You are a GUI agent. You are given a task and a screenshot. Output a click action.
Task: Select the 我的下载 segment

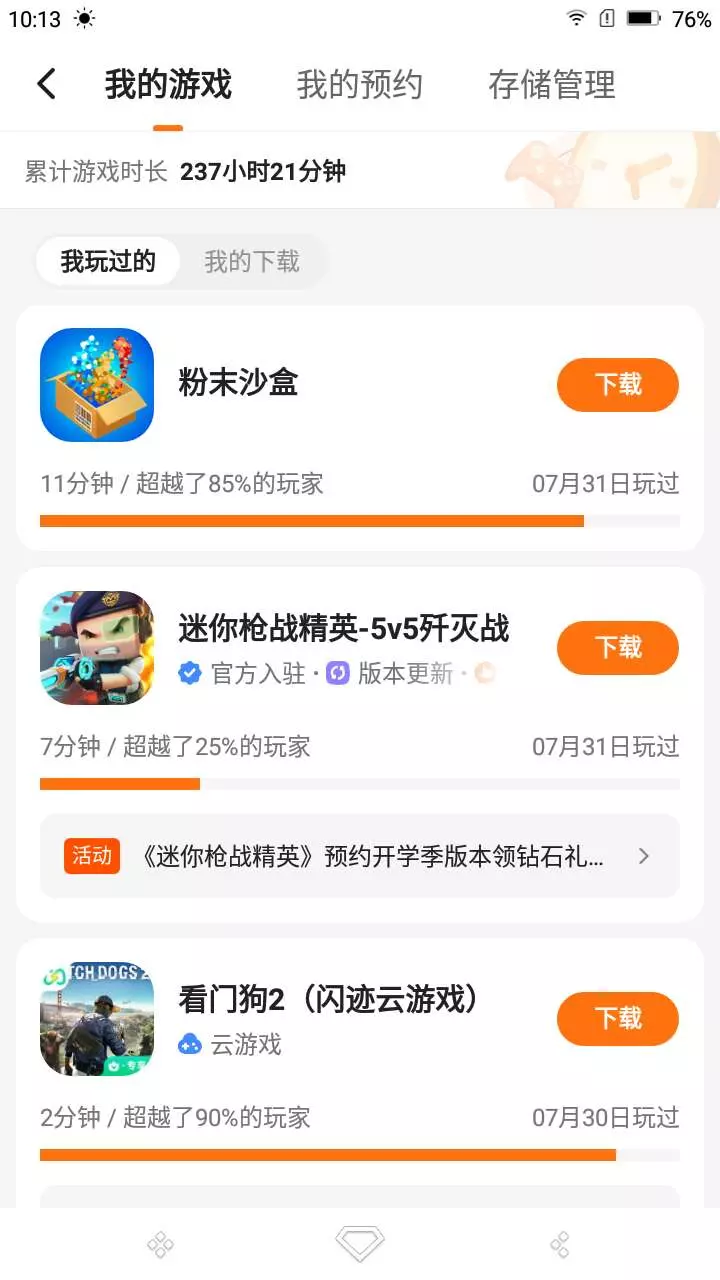coord(252,262)
